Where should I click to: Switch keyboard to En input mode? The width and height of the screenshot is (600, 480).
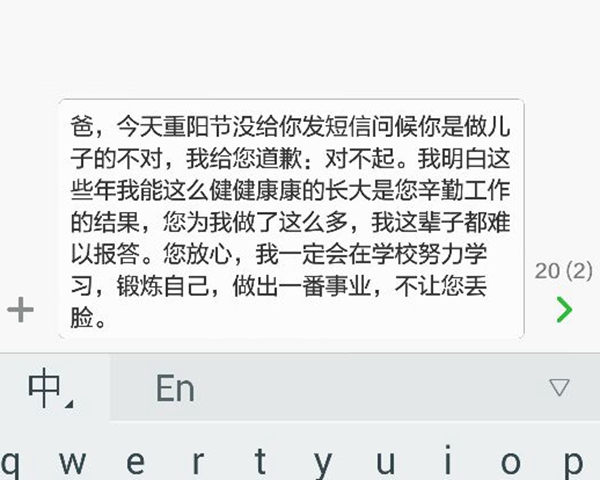pyautogui.click(x=175, y=388)
